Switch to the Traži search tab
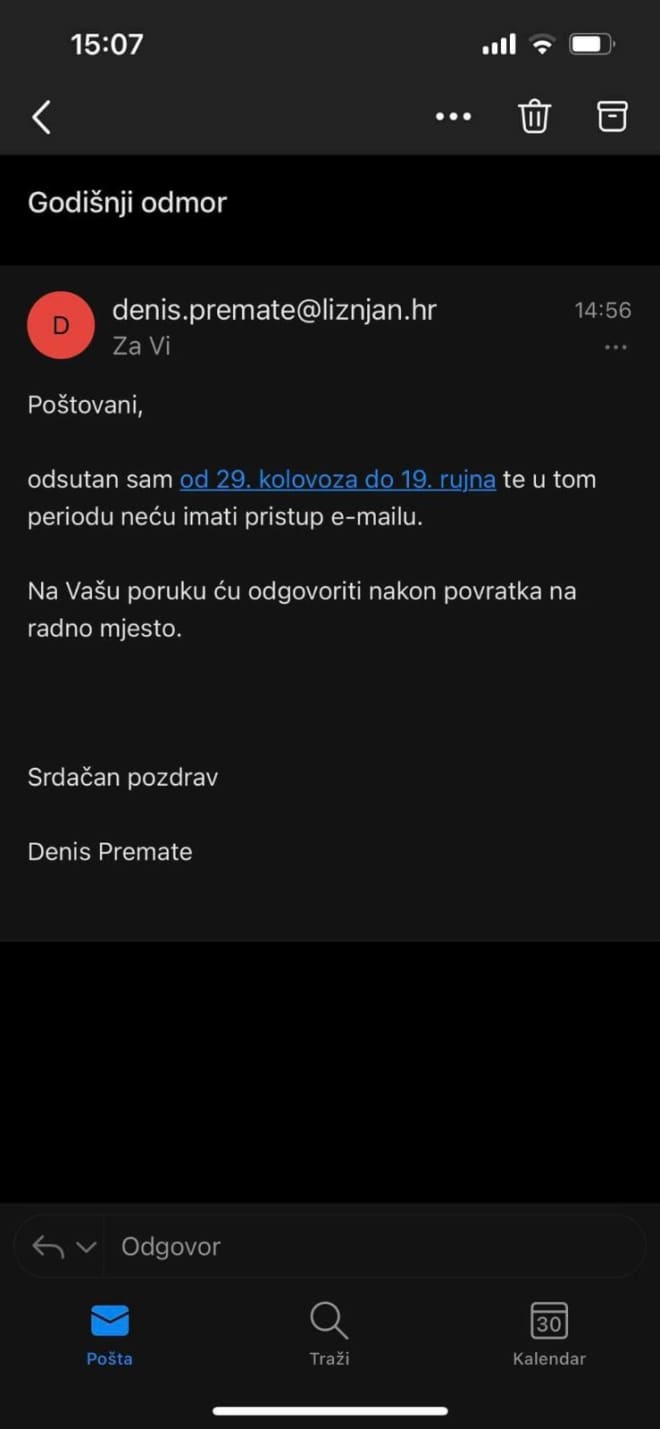This screenshot has height=1429, width=660. click(329, 1334)
